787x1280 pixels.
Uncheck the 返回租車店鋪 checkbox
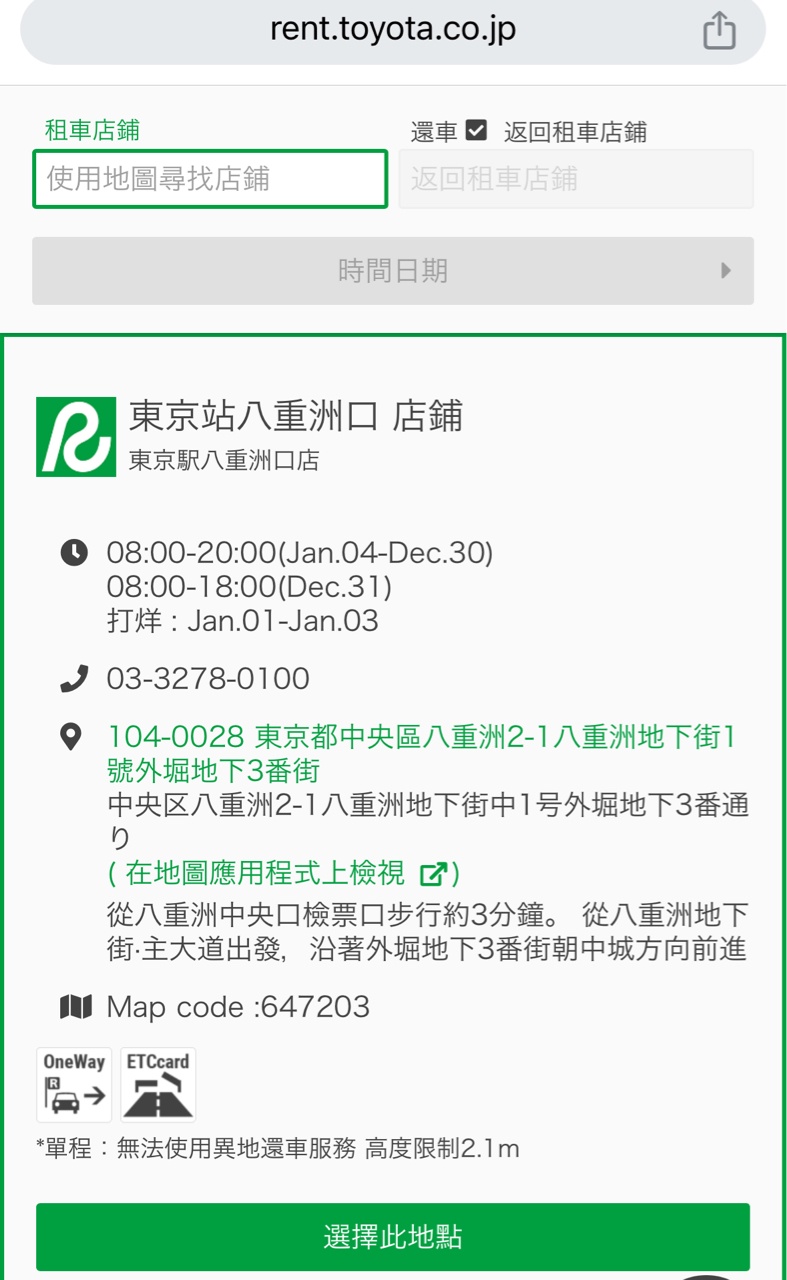coord(477,130)
